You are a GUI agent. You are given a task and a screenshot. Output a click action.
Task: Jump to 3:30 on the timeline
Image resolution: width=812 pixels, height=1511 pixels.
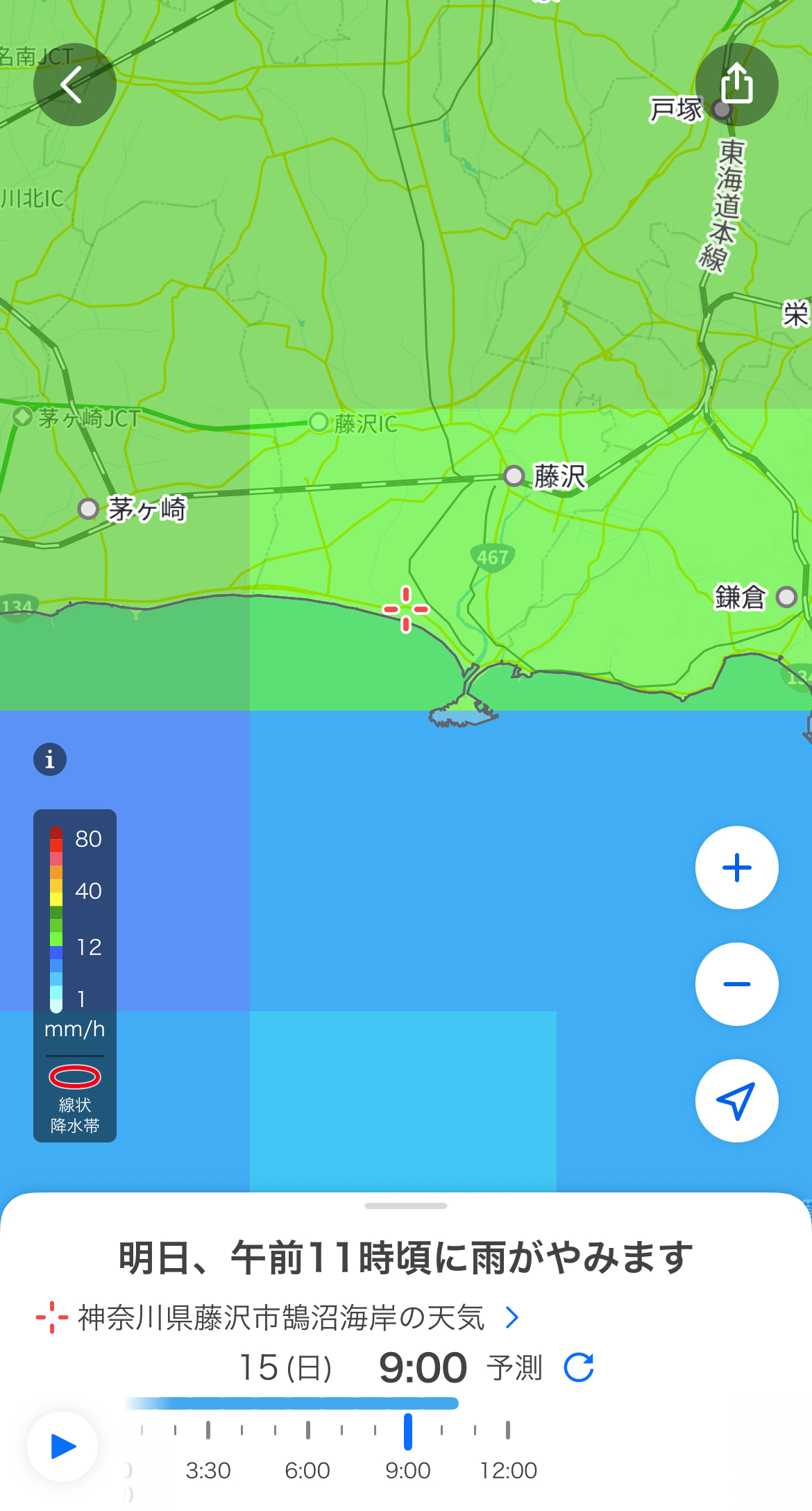tap(208, 1431)
